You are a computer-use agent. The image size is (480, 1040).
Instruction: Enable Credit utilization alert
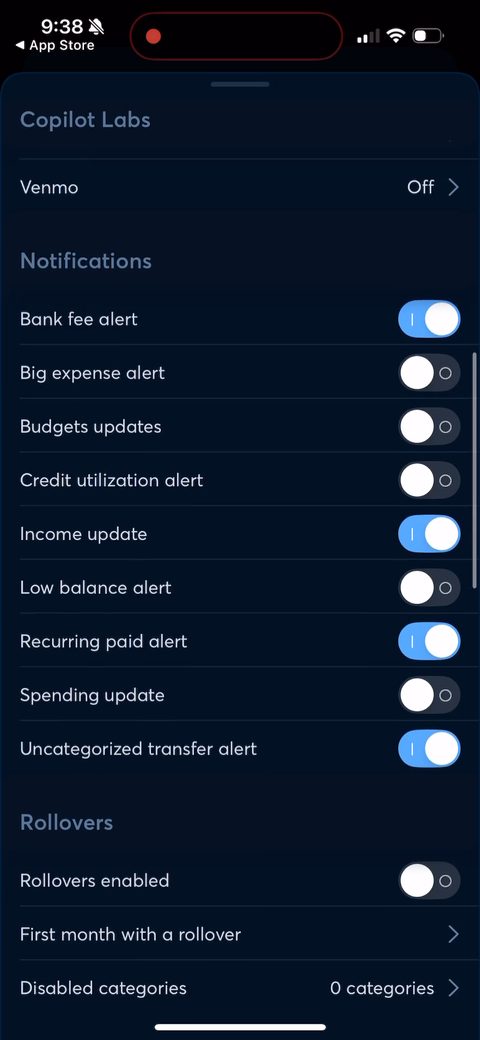[x=429, y=480]
